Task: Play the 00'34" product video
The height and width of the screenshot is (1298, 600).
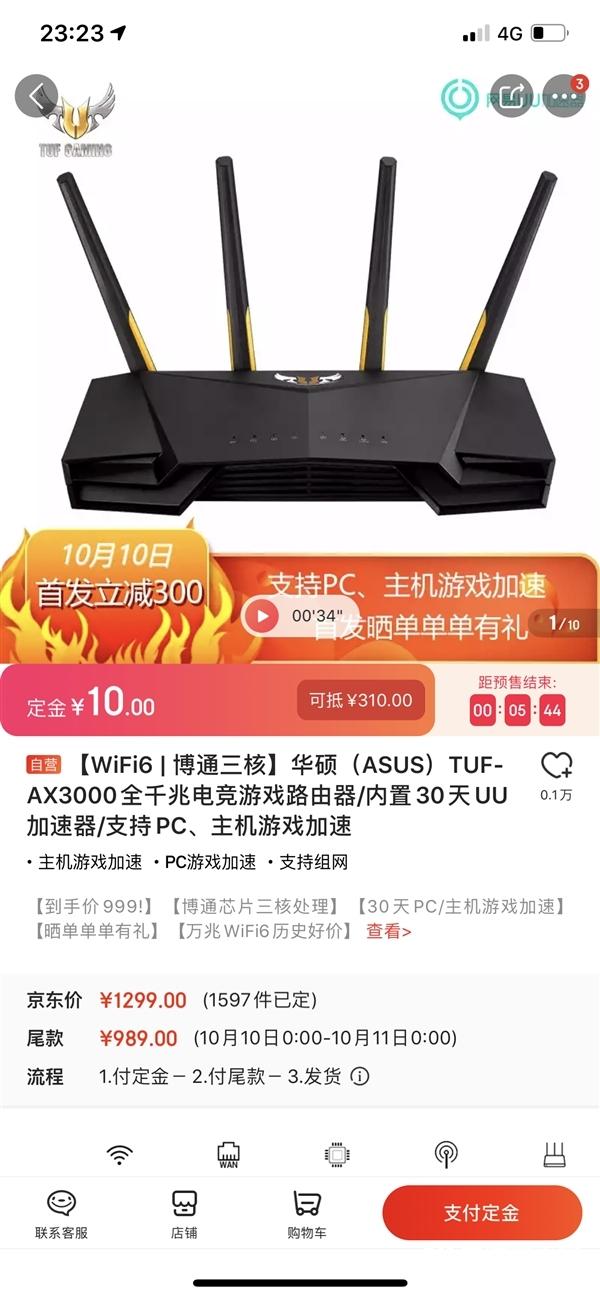Action: coord(262,615)
